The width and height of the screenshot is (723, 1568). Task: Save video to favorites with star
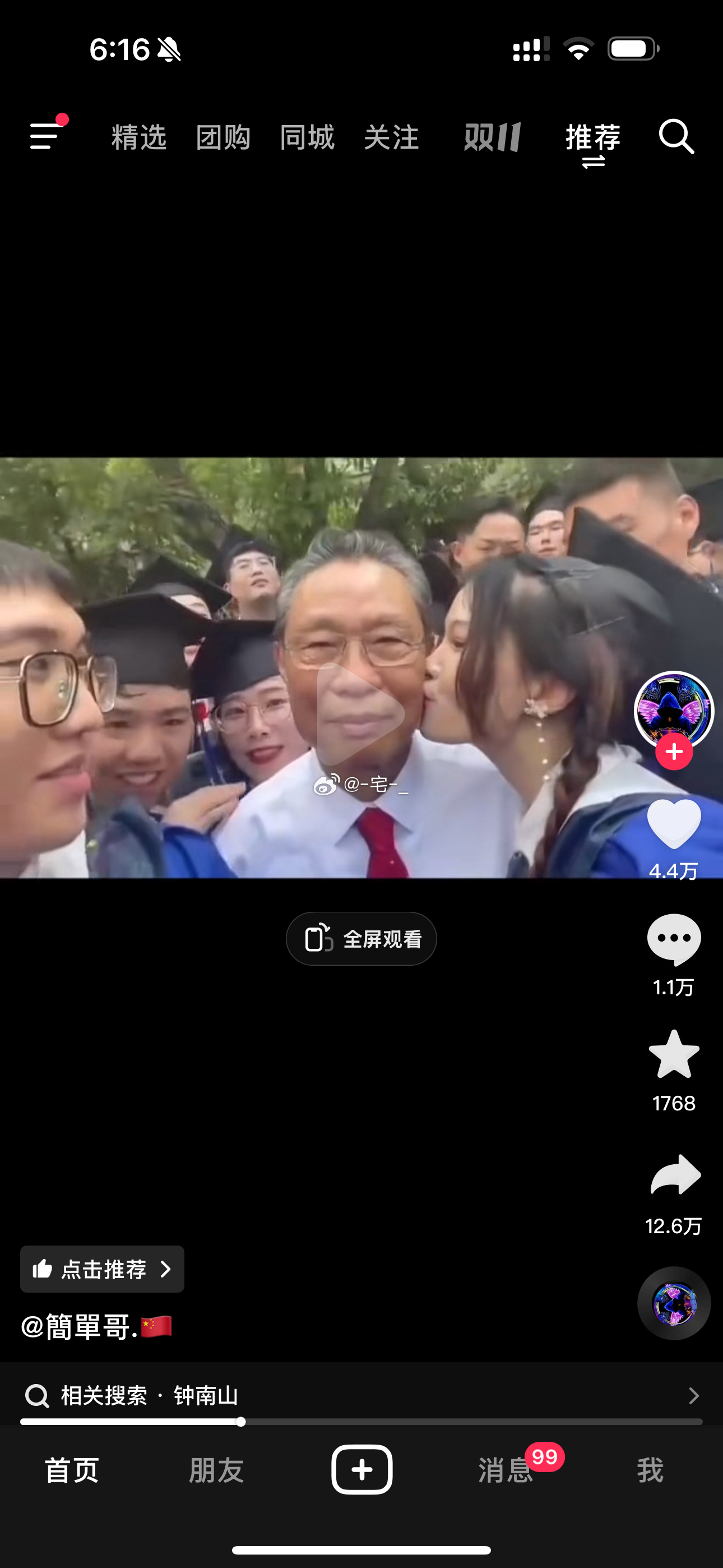674,1055
